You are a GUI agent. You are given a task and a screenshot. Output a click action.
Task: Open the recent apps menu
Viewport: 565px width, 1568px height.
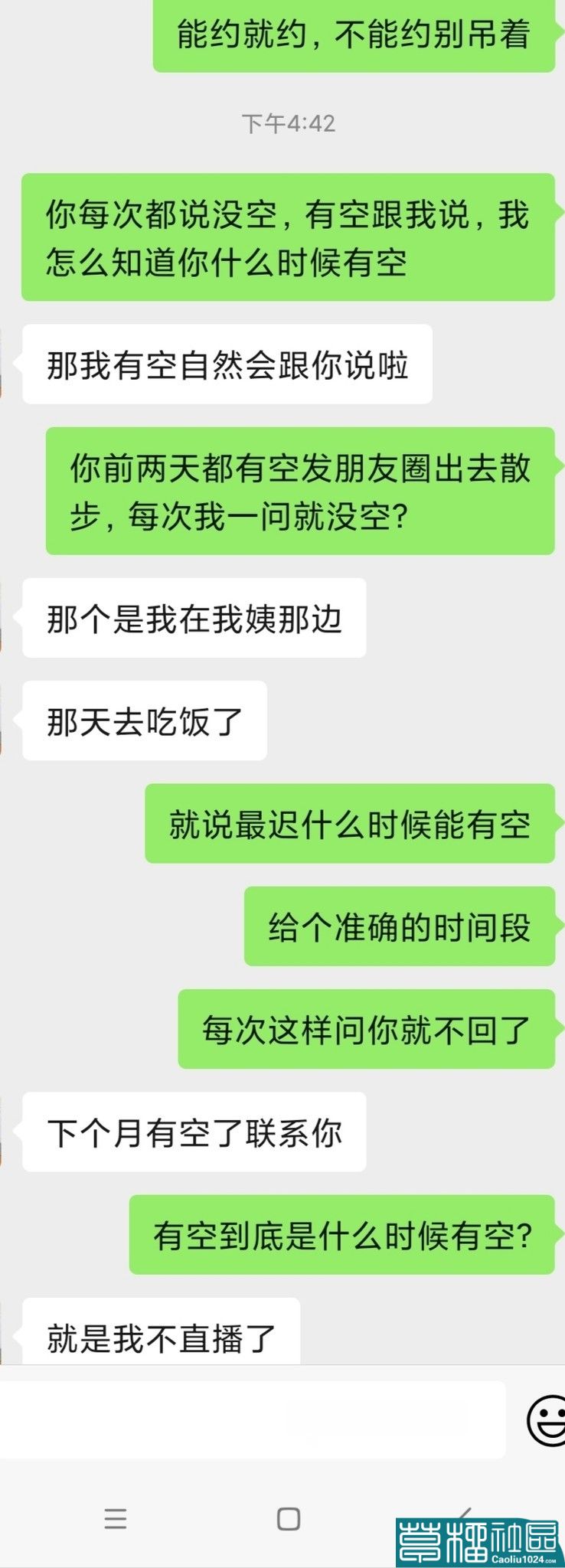116,1519
